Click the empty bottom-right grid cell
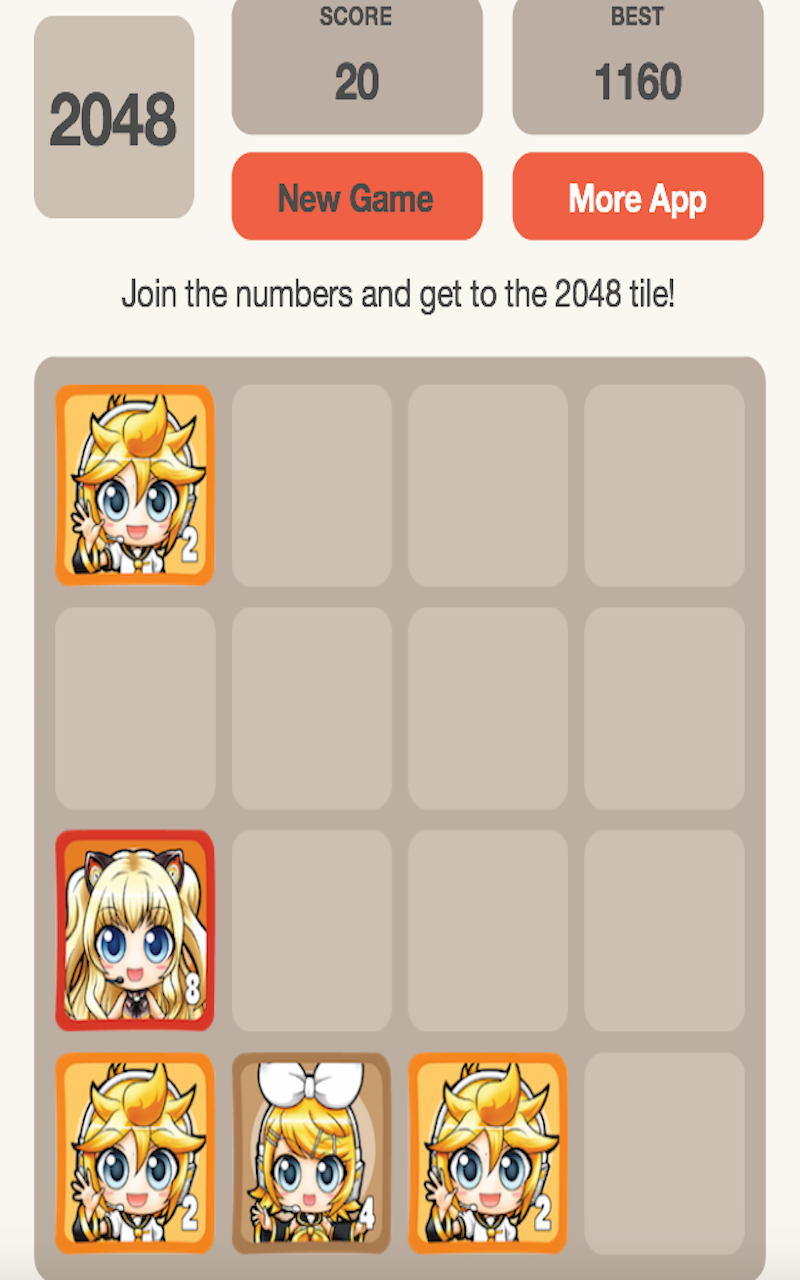Viewport: 800px width, 1280px height. (663, 1155)
